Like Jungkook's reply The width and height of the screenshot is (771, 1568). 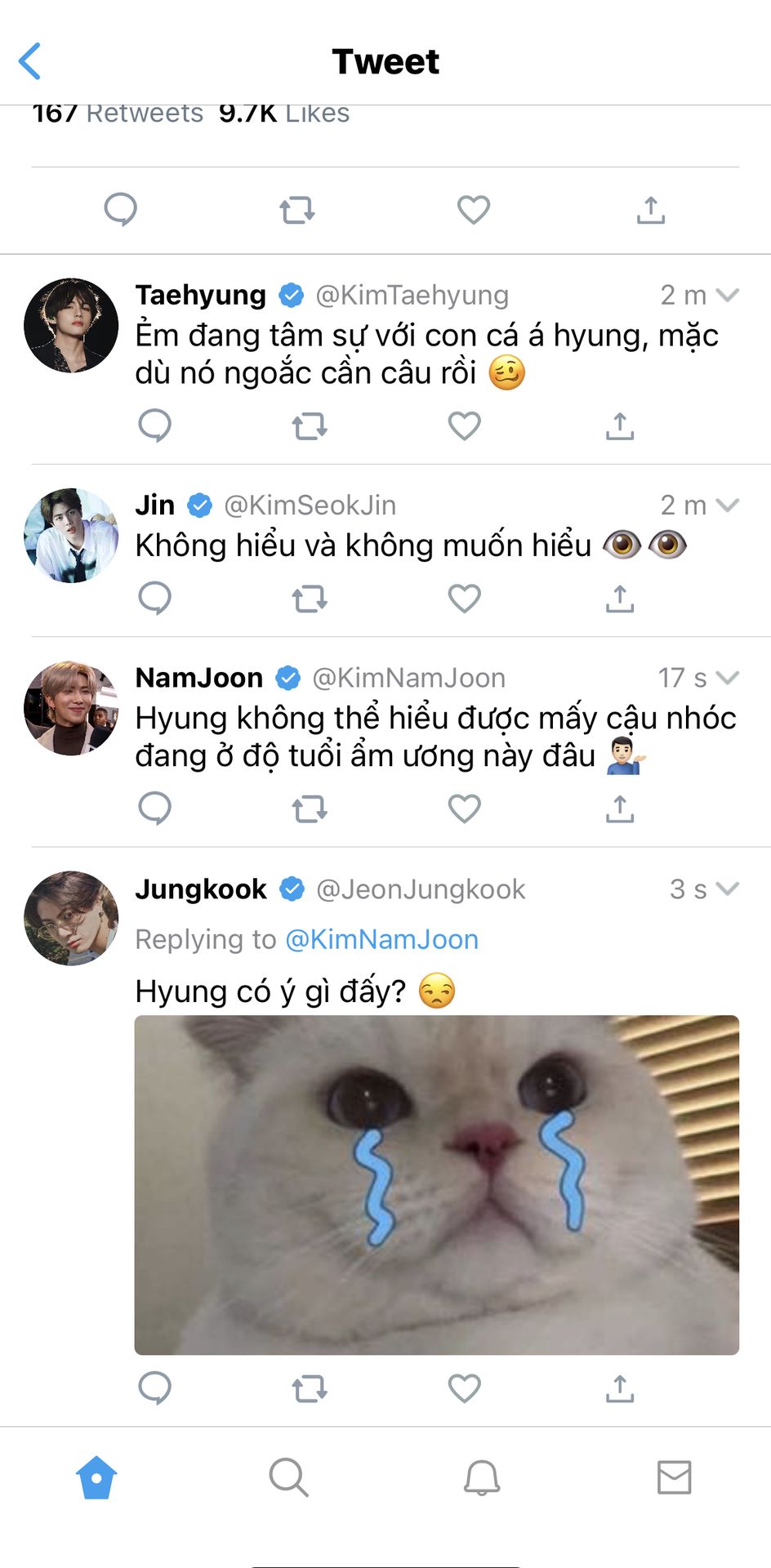pos(464,1388)
